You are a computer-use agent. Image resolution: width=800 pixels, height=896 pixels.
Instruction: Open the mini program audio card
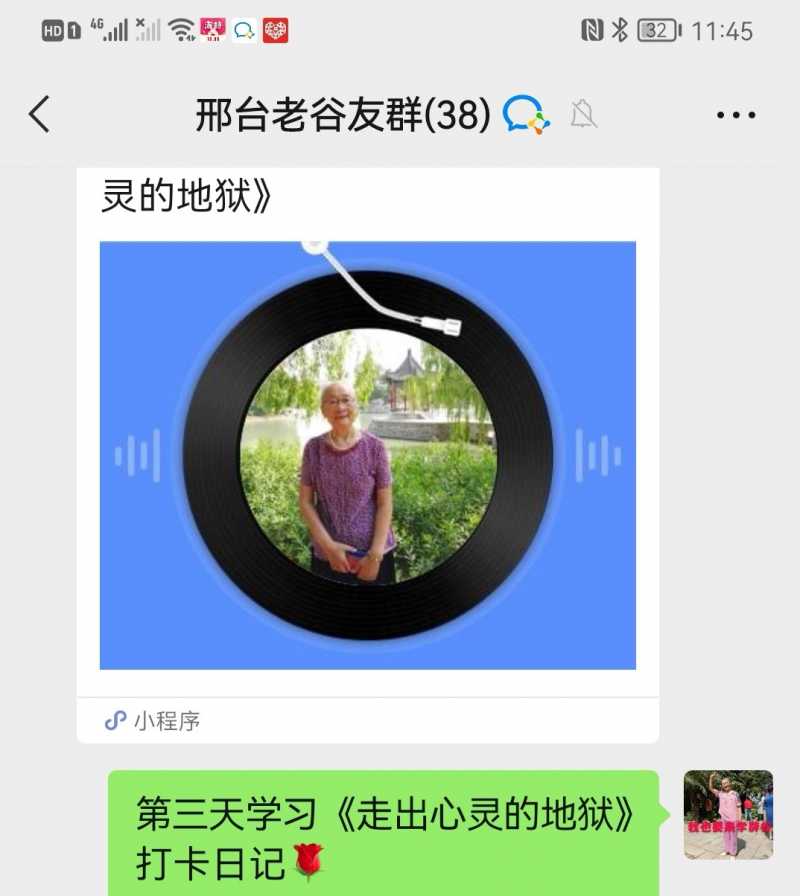pyautogui.click(x=367, y=455)
